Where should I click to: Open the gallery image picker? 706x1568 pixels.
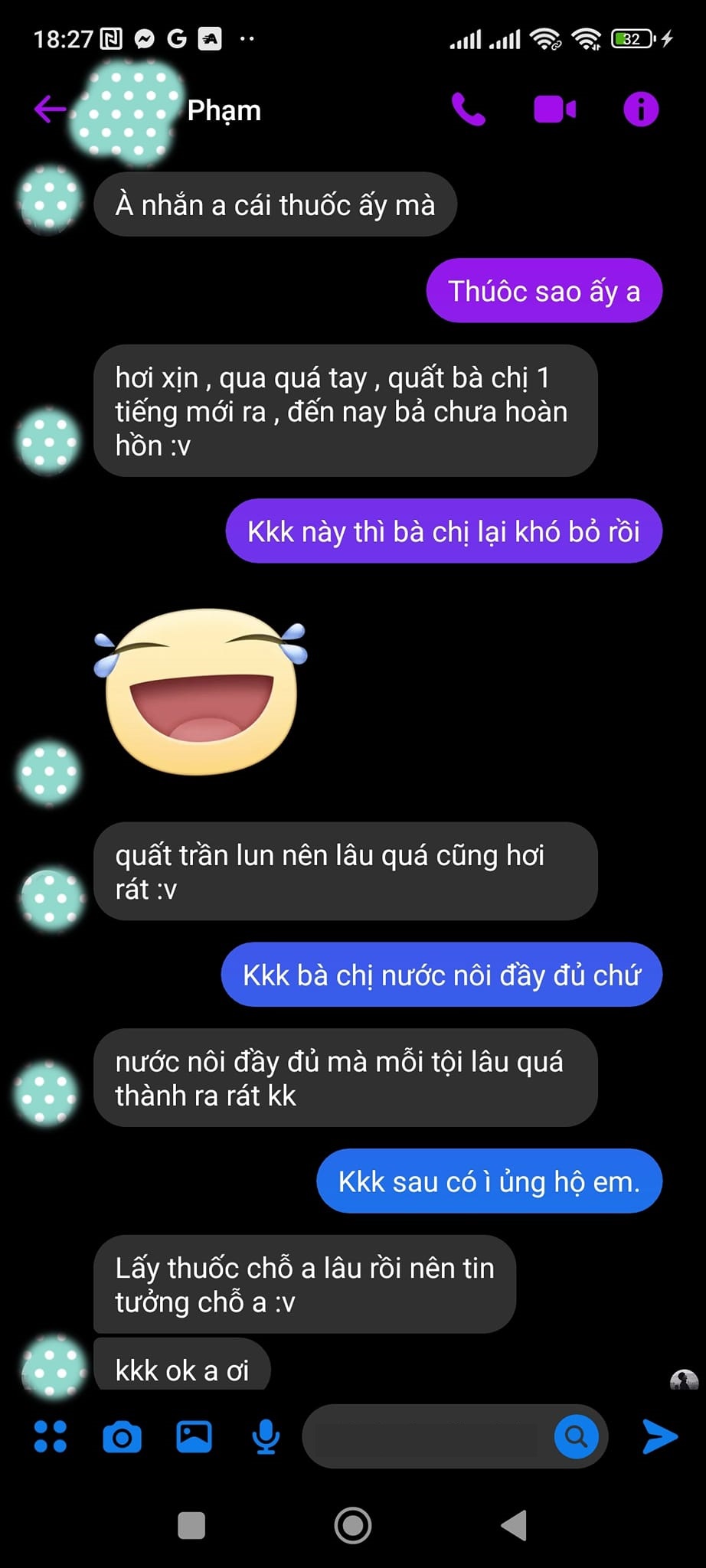coord(194,1437)
